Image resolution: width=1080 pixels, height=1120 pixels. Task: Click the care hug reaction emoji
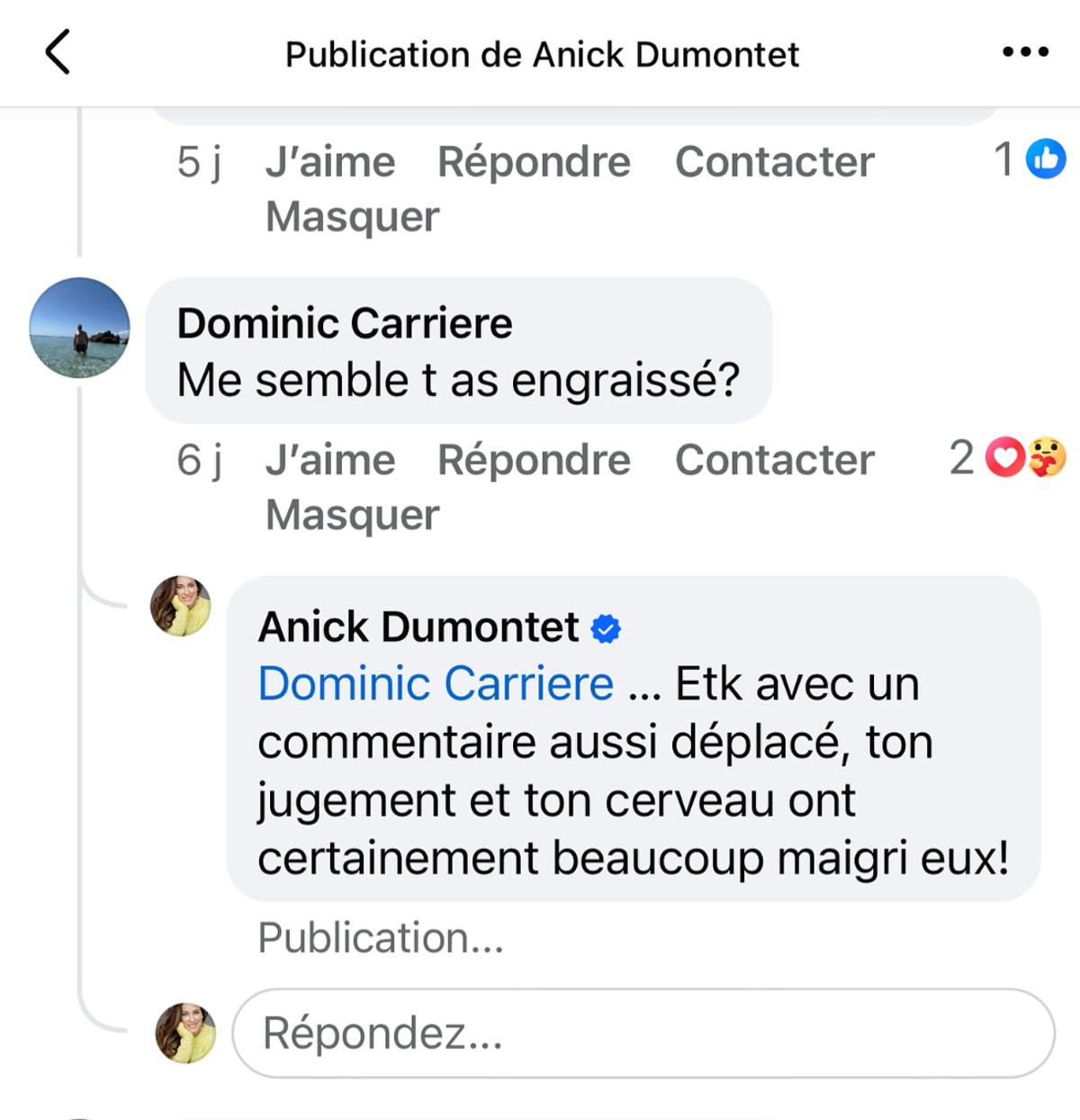click(1048, 459)
